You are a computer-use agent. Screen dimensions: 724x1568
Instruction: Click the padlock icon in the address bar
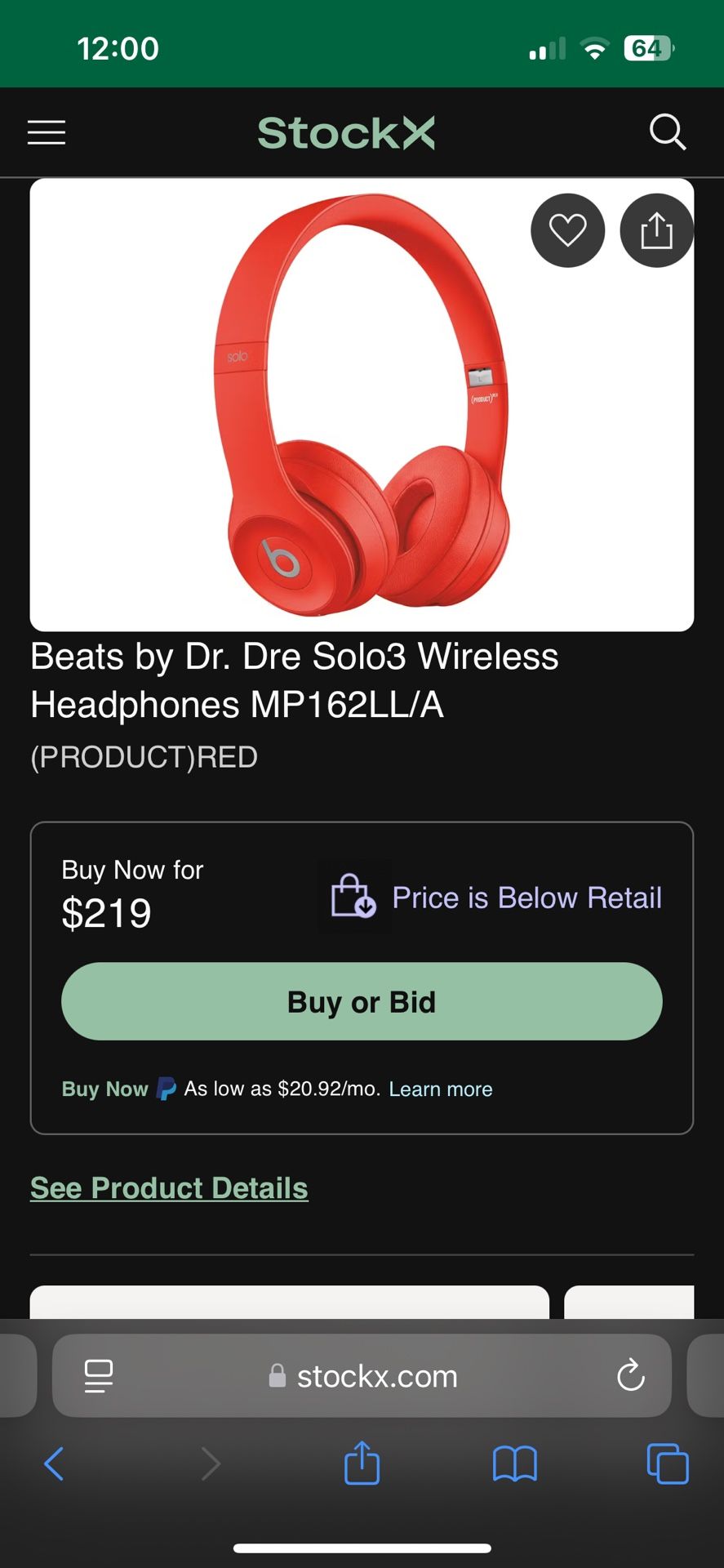click(x=278, y=1375)
